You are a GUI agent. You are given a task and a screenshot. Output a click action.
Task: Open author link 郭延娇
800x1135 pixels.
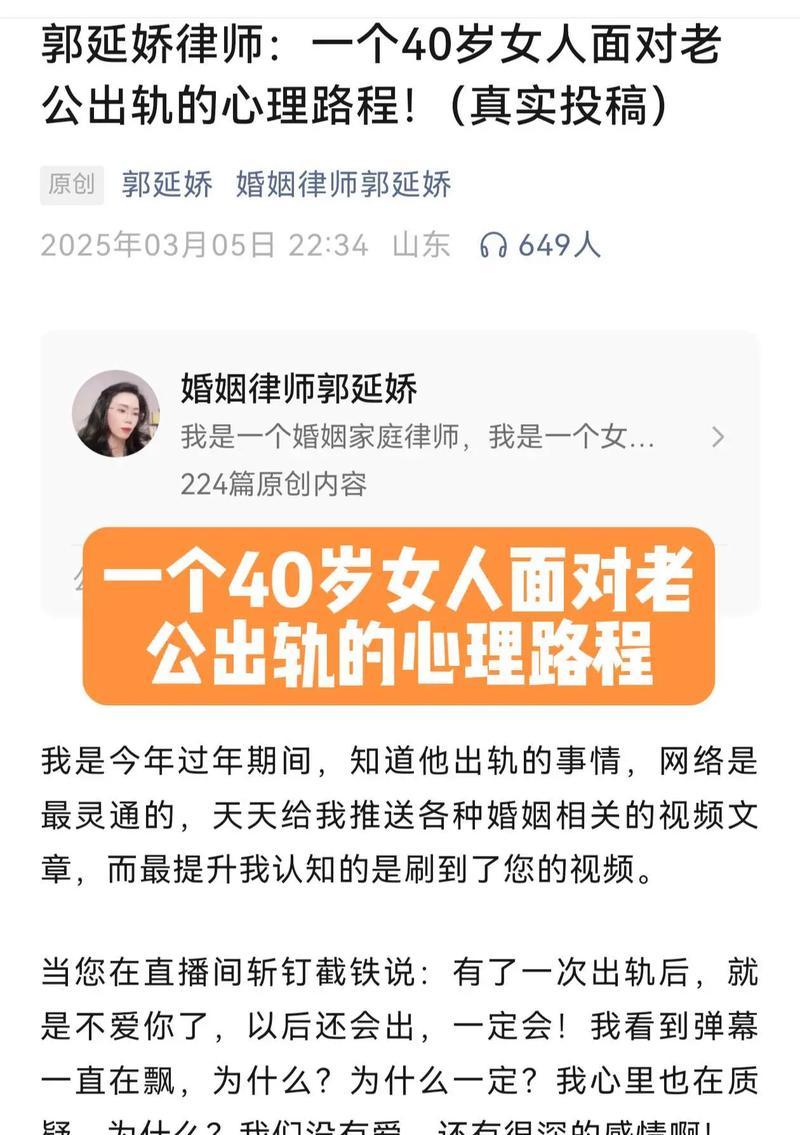(167, 185)
